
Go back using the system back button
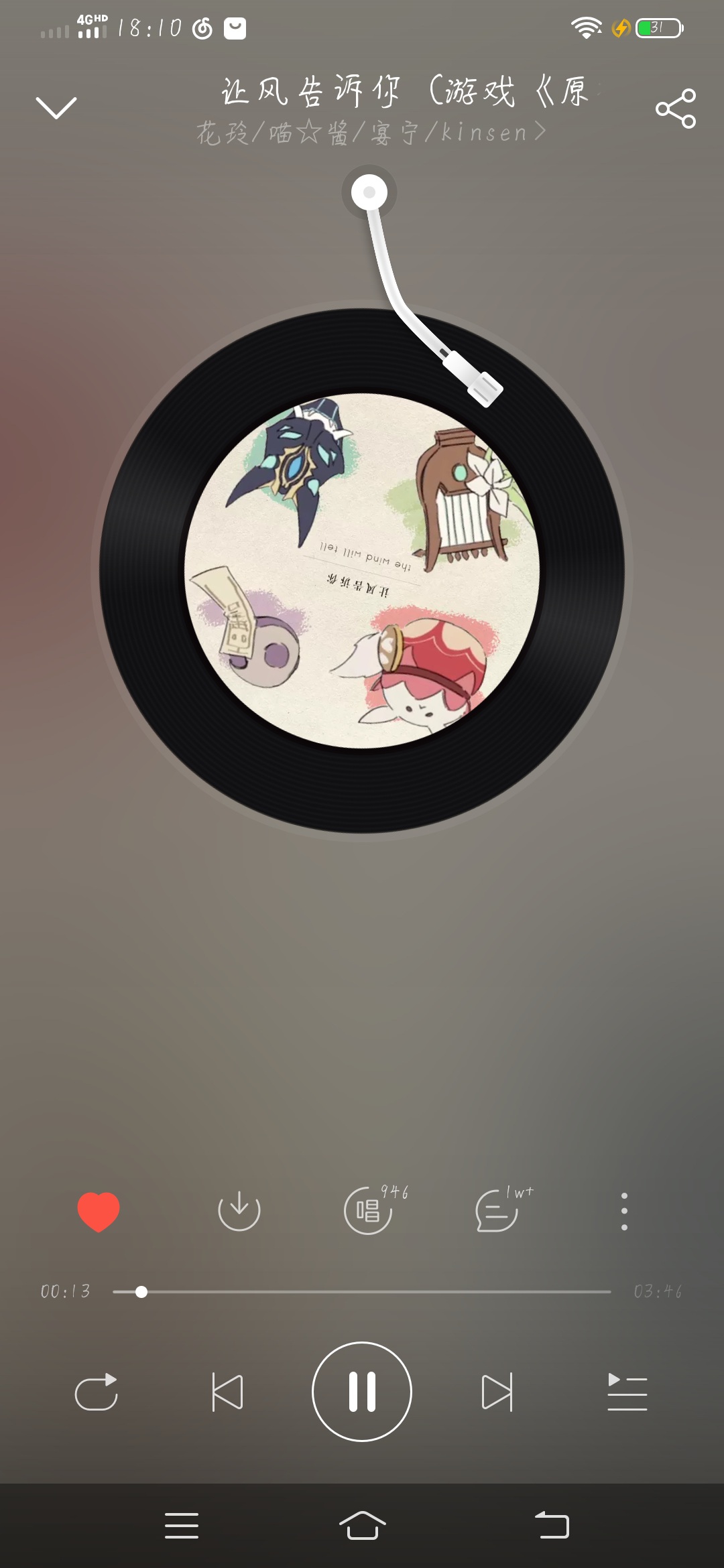552,1526
